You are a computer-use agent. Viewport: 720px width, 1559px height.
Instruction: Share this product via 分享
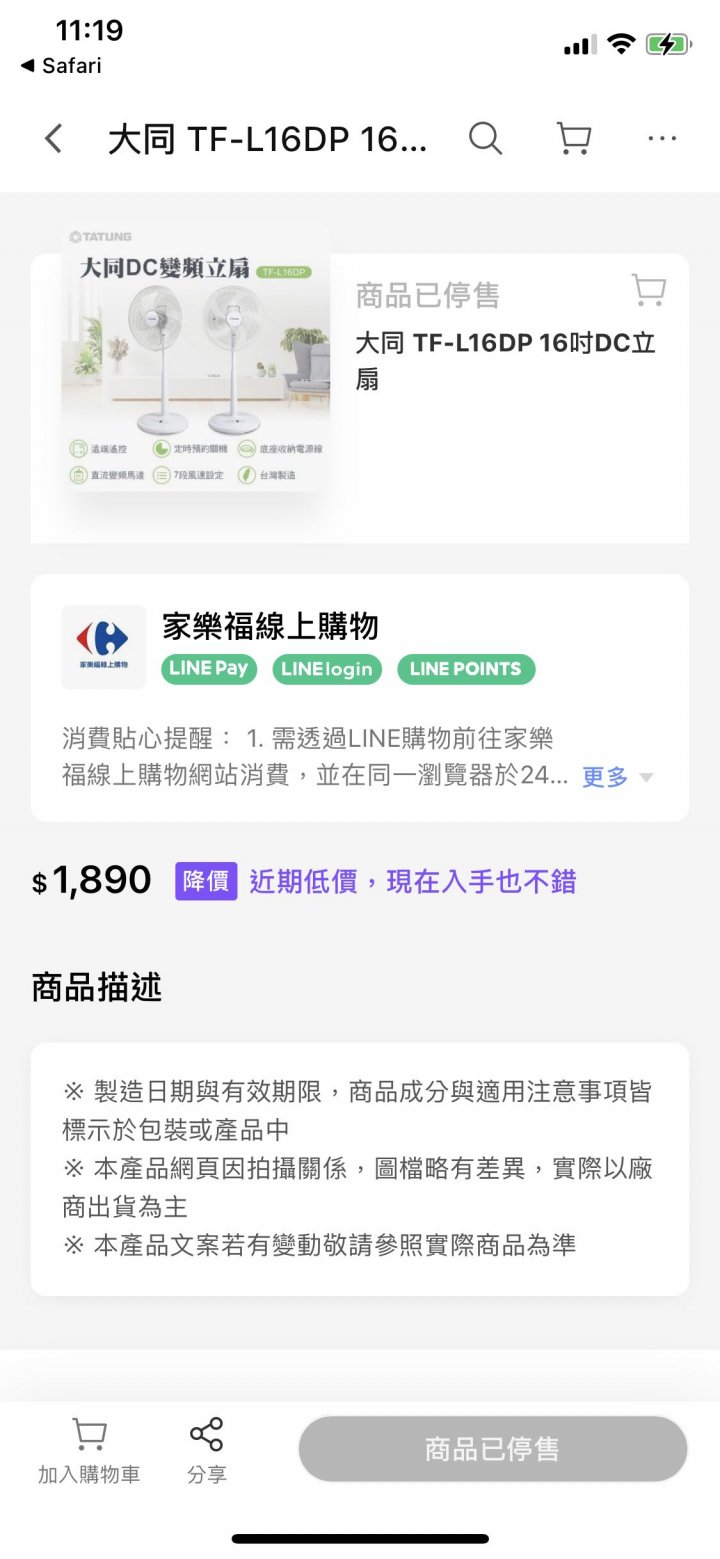tap(206, 1451)
